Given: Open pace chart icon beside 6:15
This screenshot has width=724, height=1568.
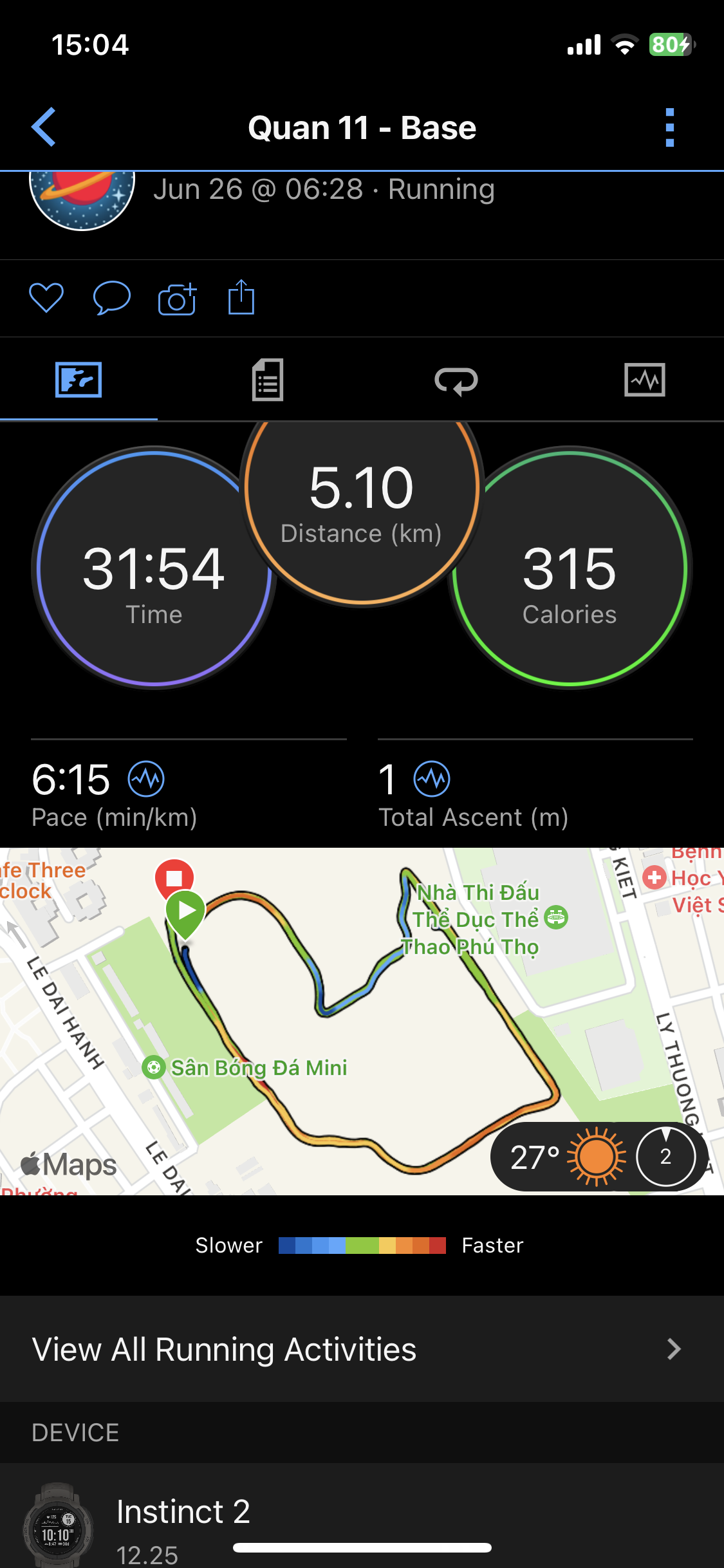Looking at the screenshot, I should point(146,779).
